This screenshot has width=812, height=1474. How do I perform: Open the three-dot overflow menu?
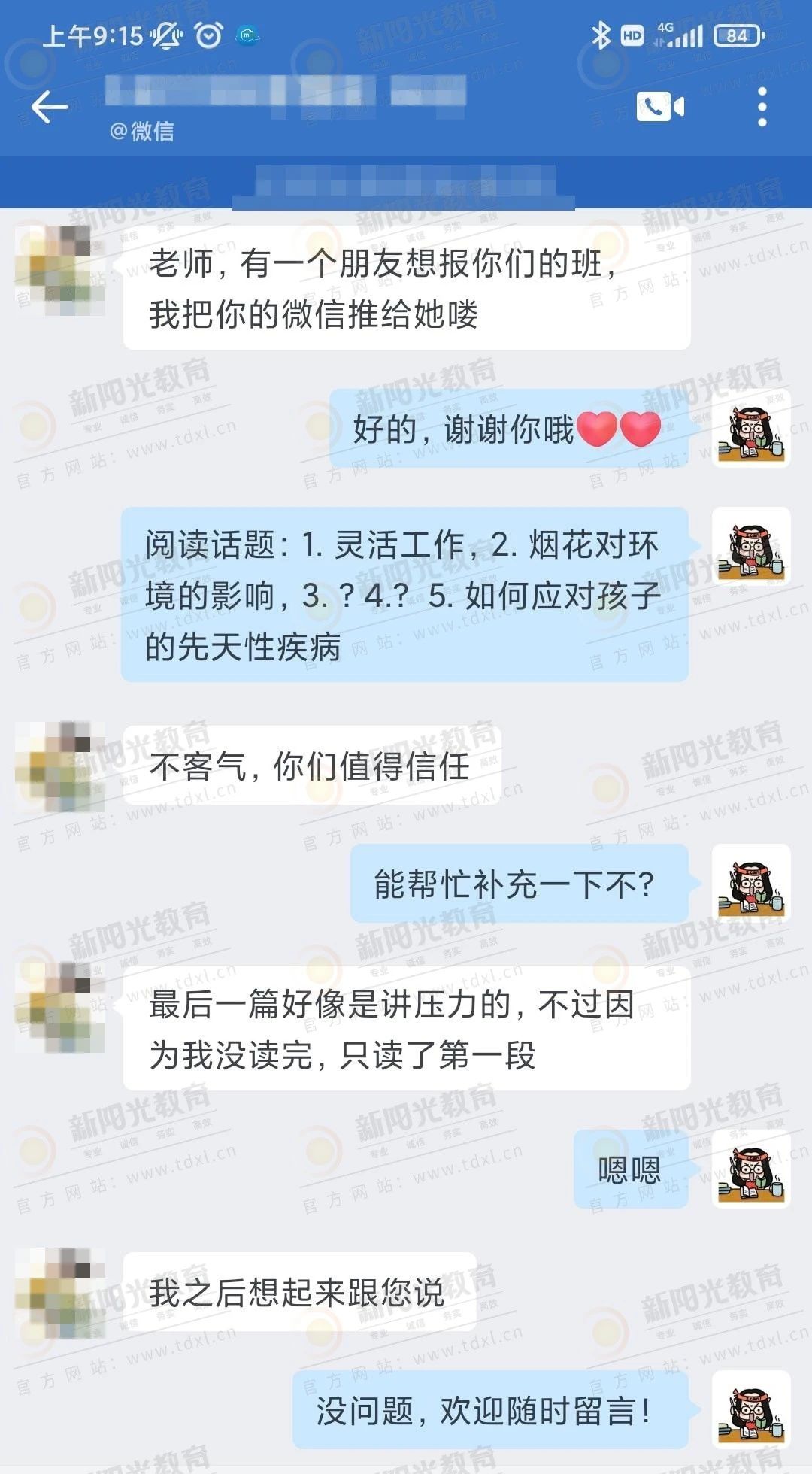point(762,107)
